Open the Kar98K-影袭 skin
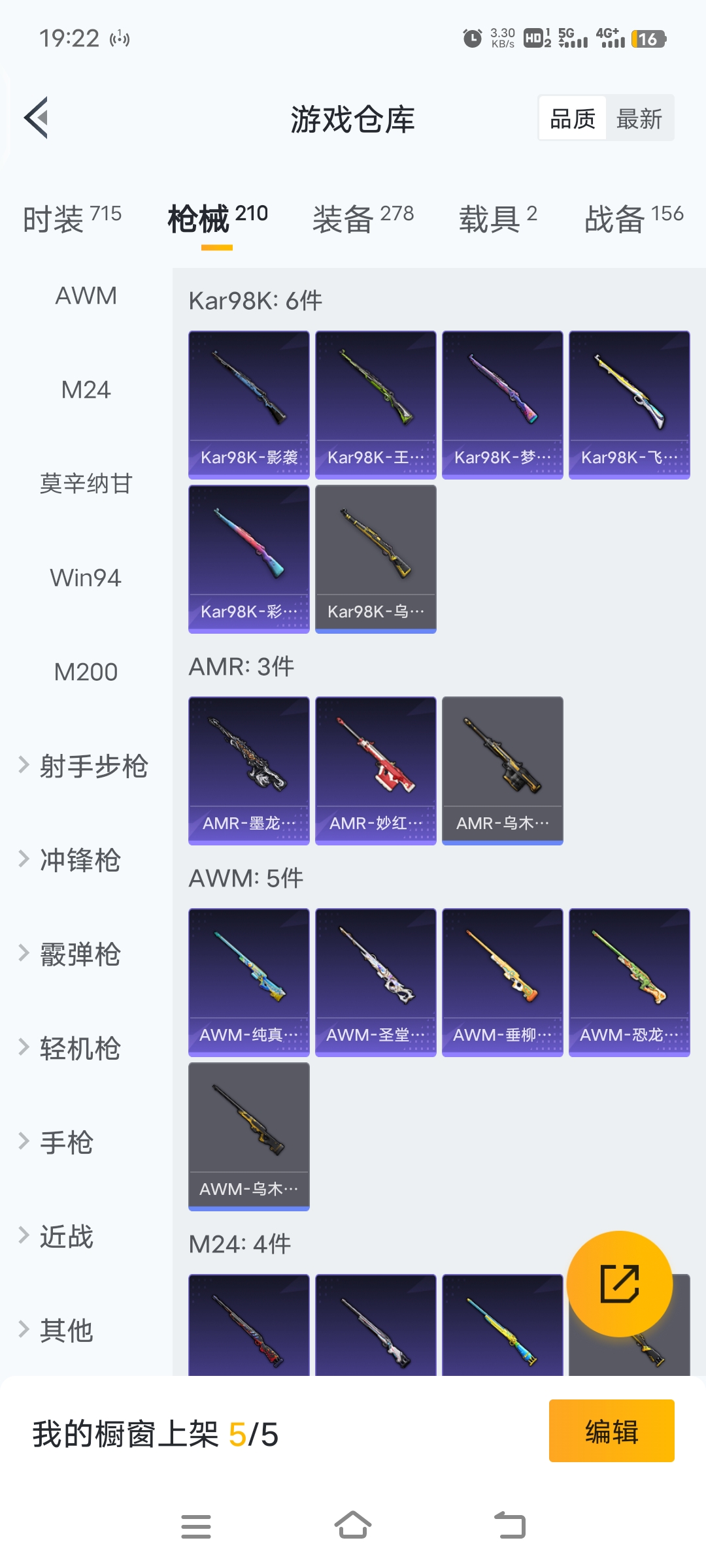This screenshot has height=1568, width=706. (x=249, y=404)
